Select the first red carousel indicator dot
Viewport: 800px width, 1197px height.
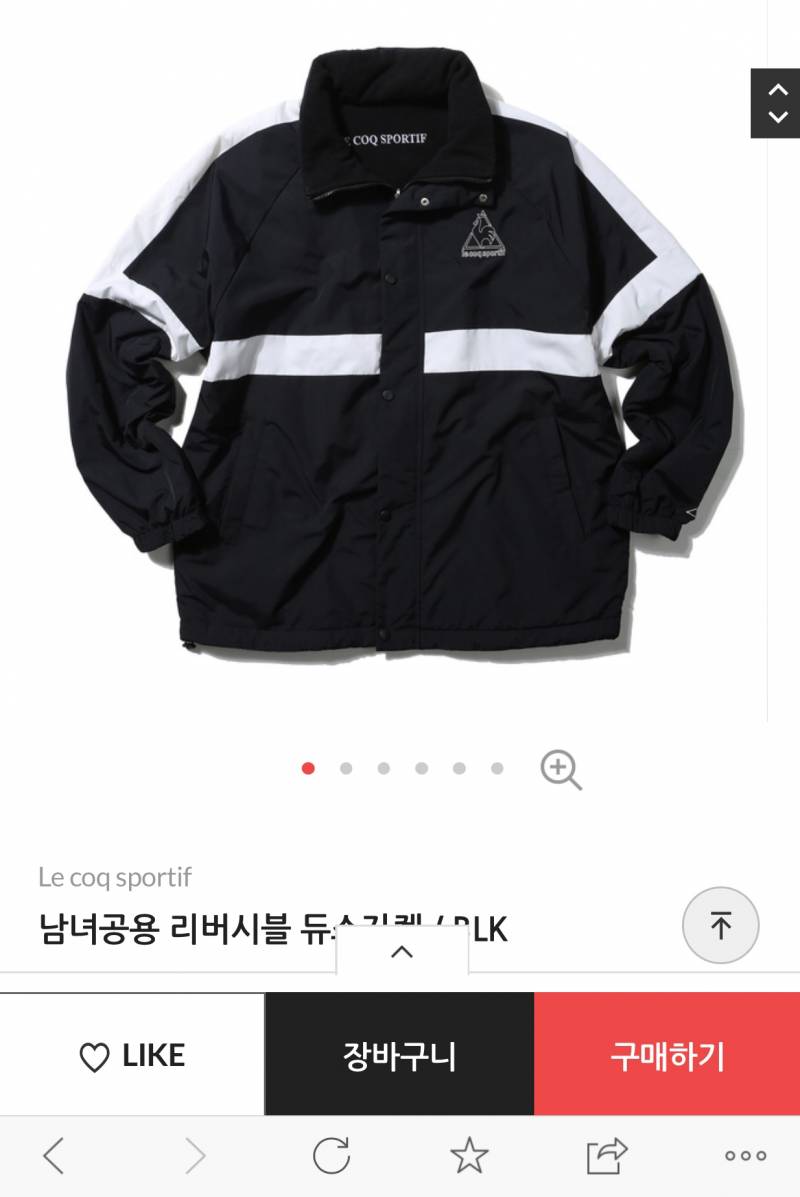pyautogui.click(x=310, y=769)
